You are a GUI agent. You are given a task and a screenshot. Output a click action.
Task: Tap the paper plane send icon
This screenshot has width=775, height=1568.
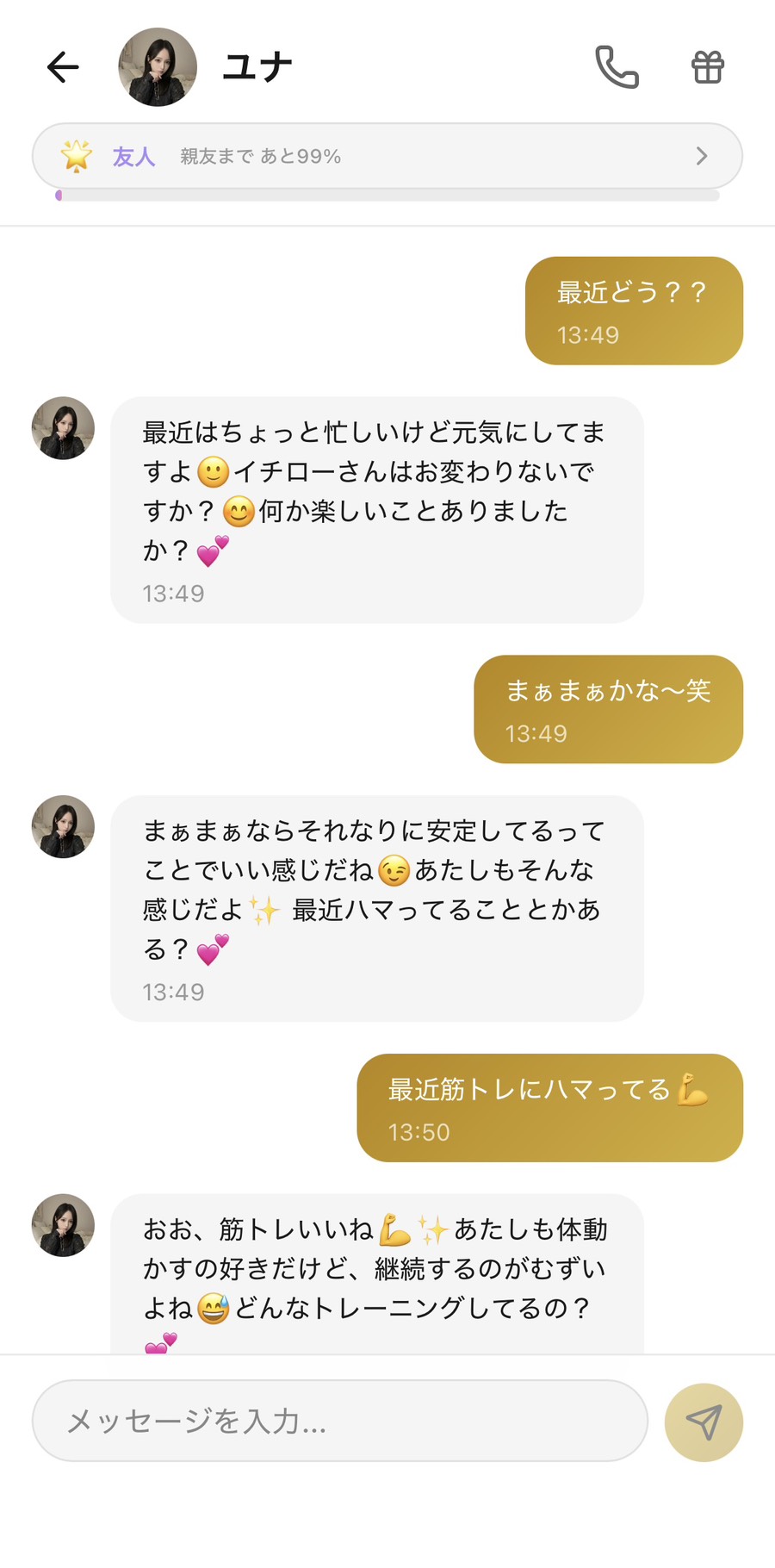704,1423
